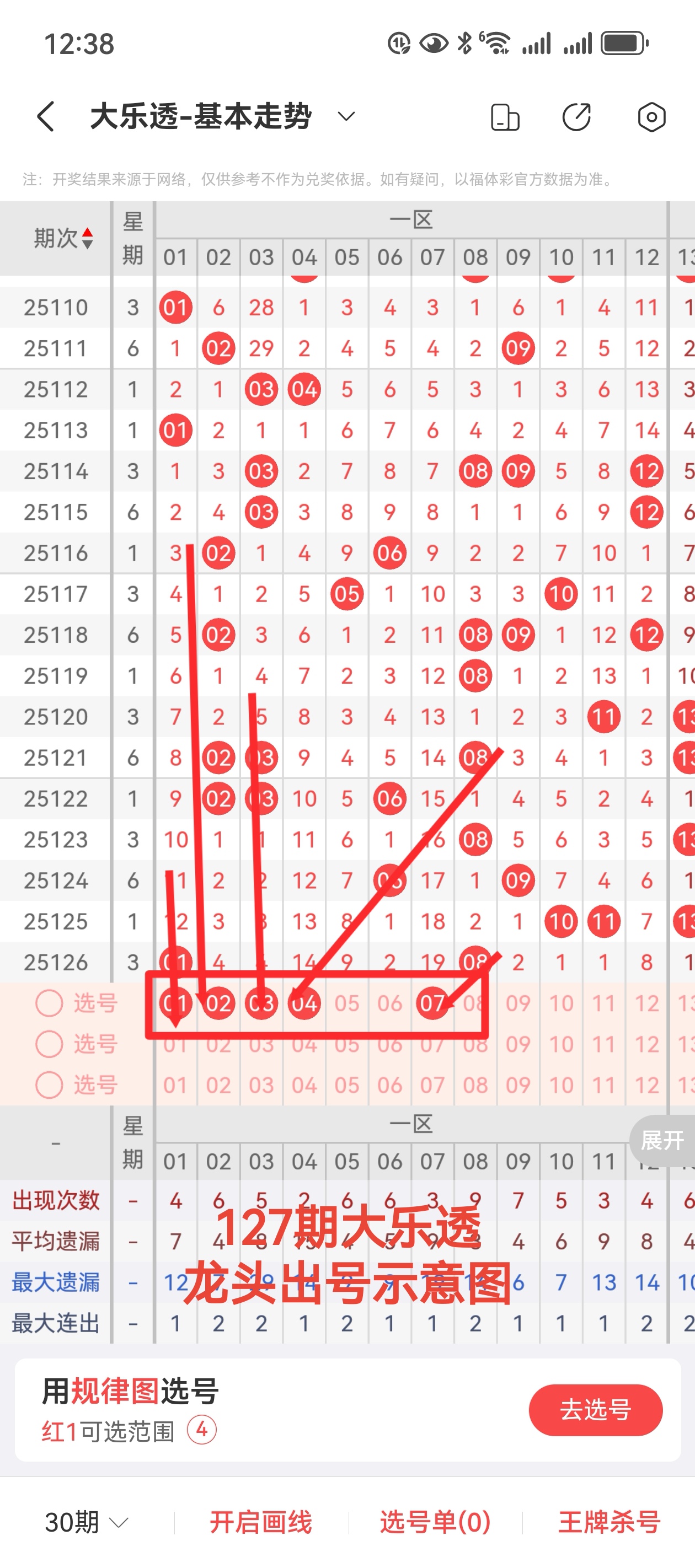Open the chart settings hexagon icon
This screenshot has width=695, height=1568.
[x=651, y=117]
